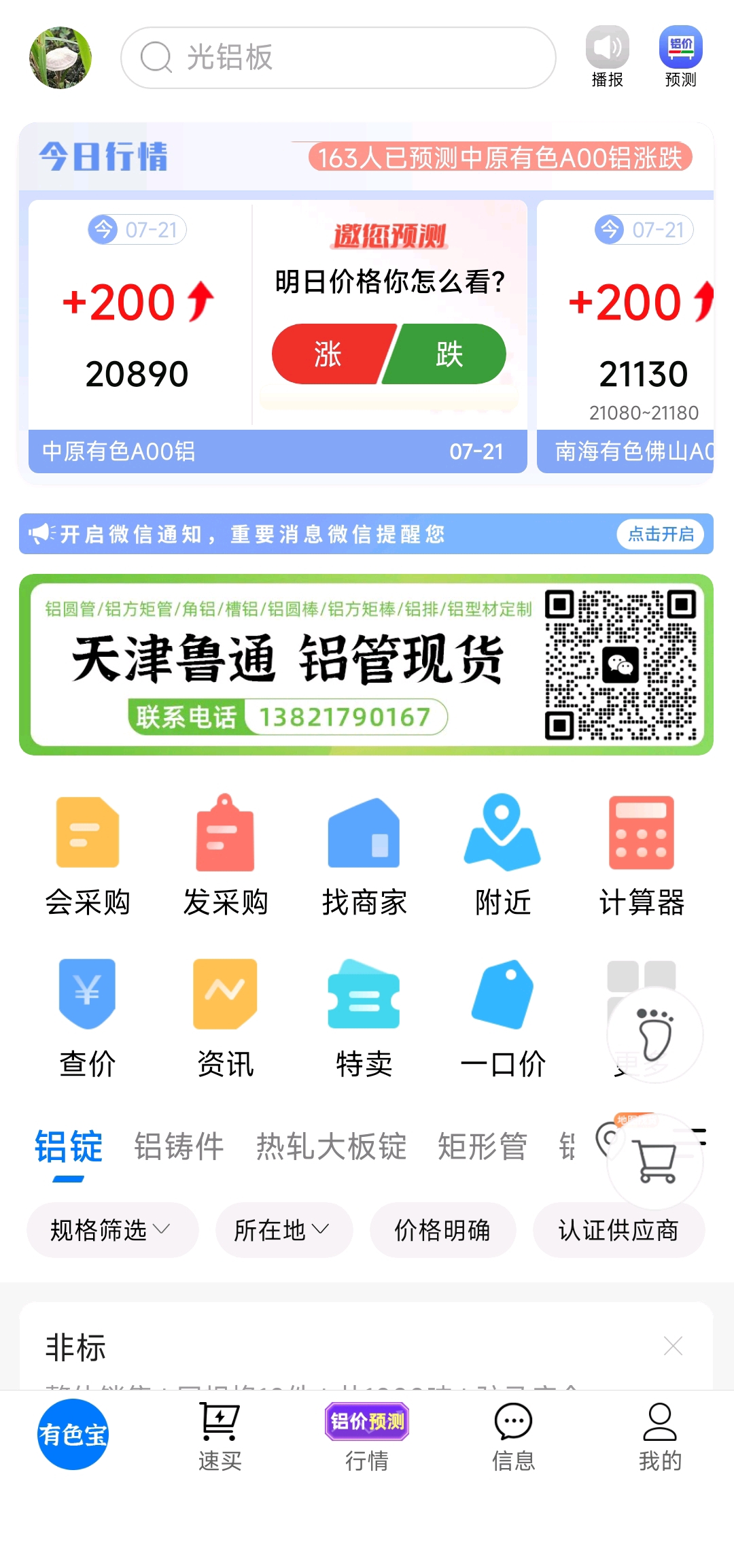Tap 点击开启 to enable WeChat notifications

(661, 534)
